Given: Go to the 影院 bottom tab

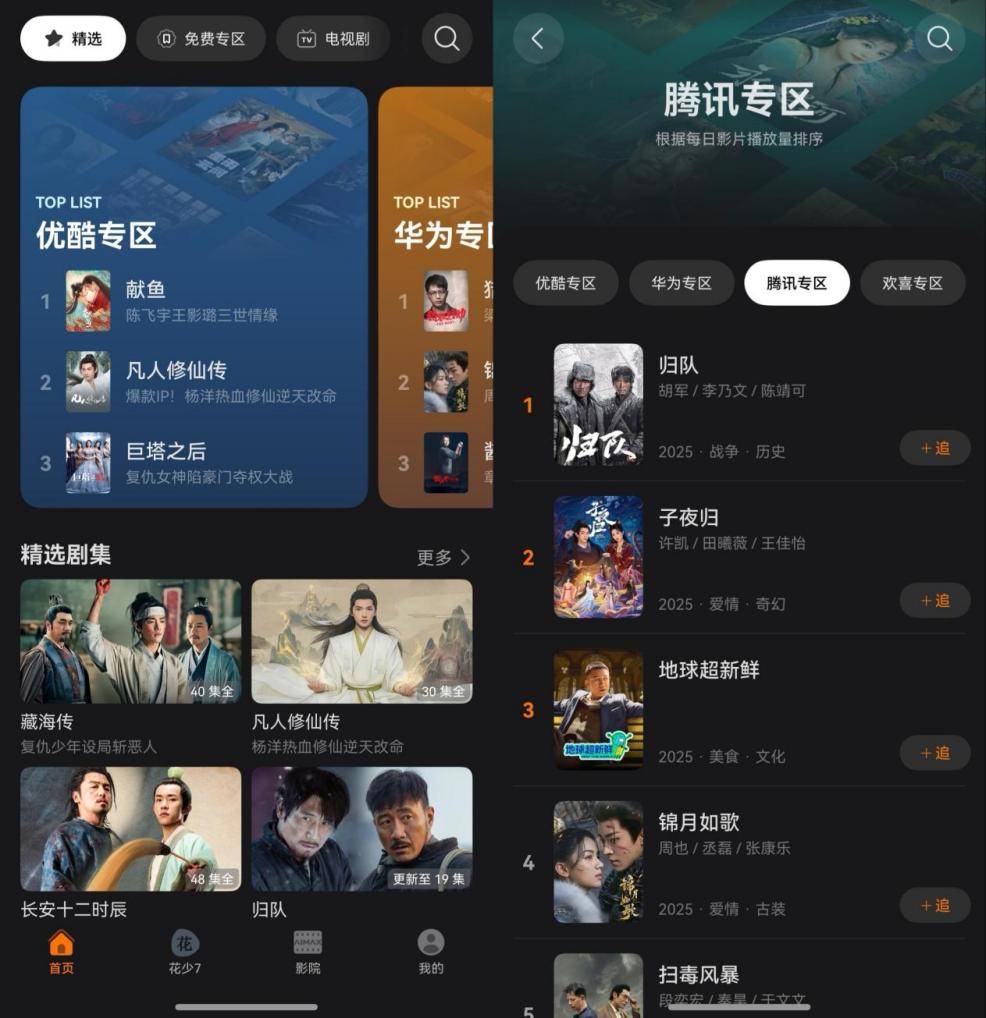Looking at the screenshot, I should (308, 953).
